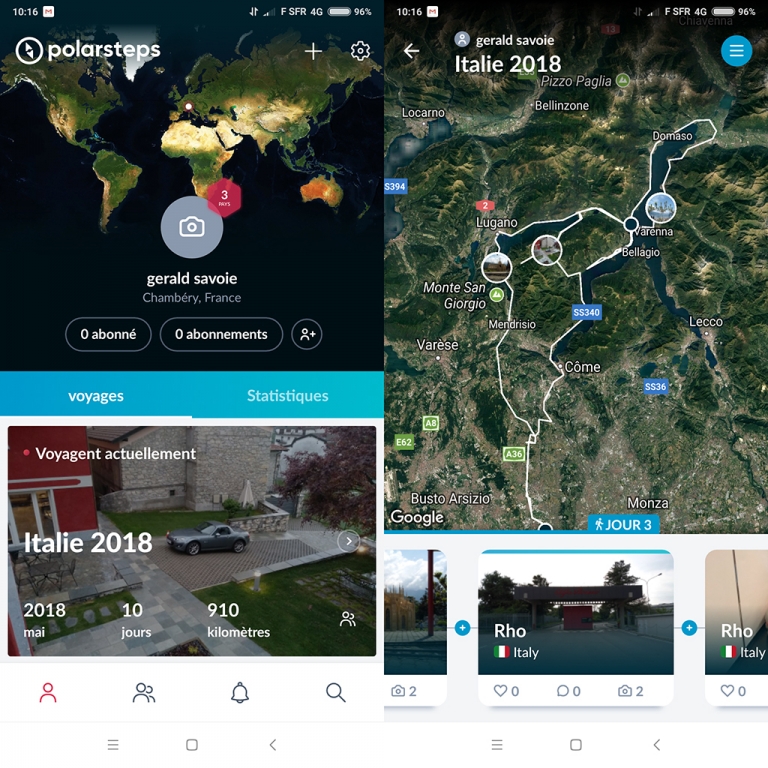Open the 0 abonnements list
Viewport: 768px width, 768px height.
(x=221, y=334)
